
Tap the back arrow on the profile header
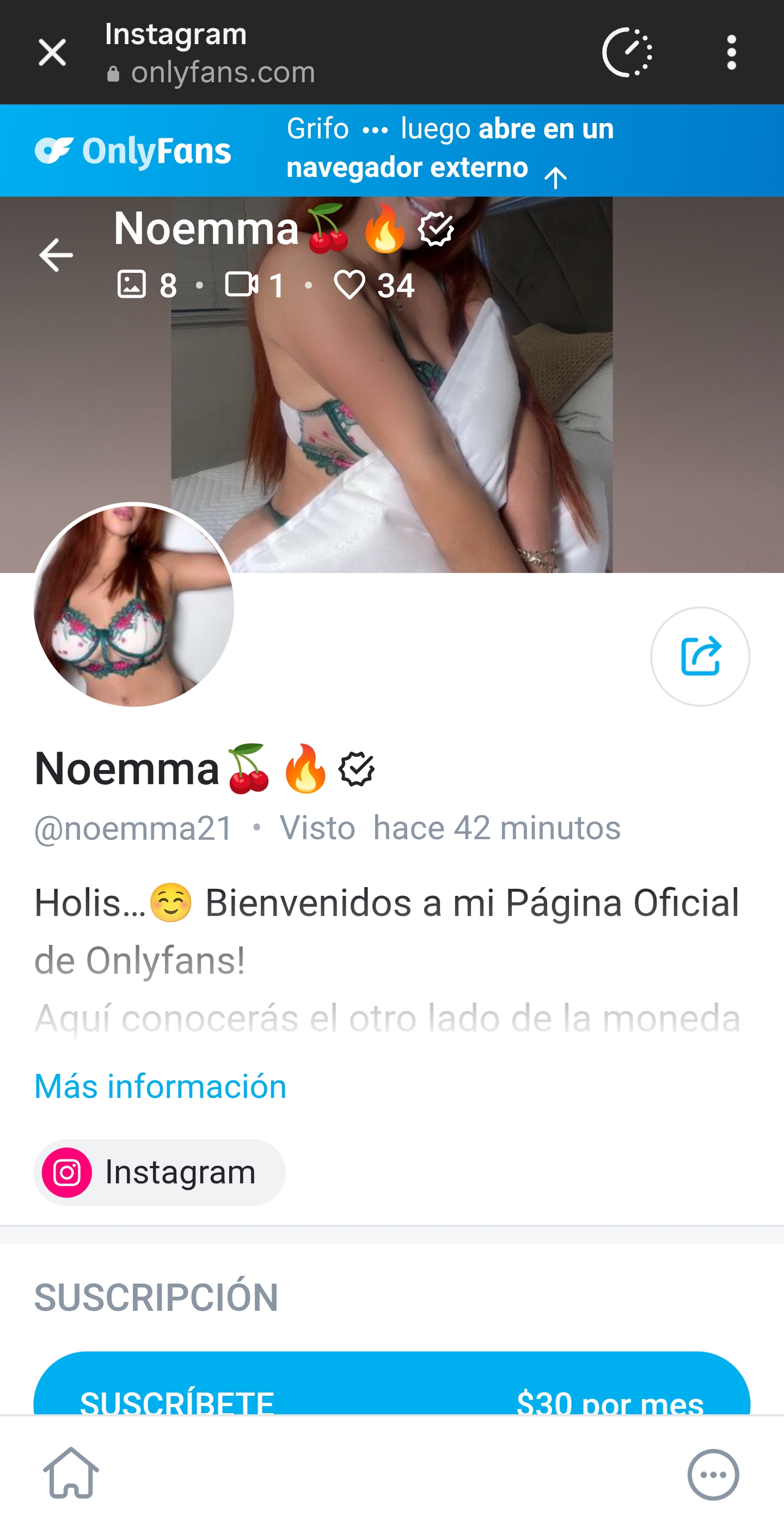point(57,256)
